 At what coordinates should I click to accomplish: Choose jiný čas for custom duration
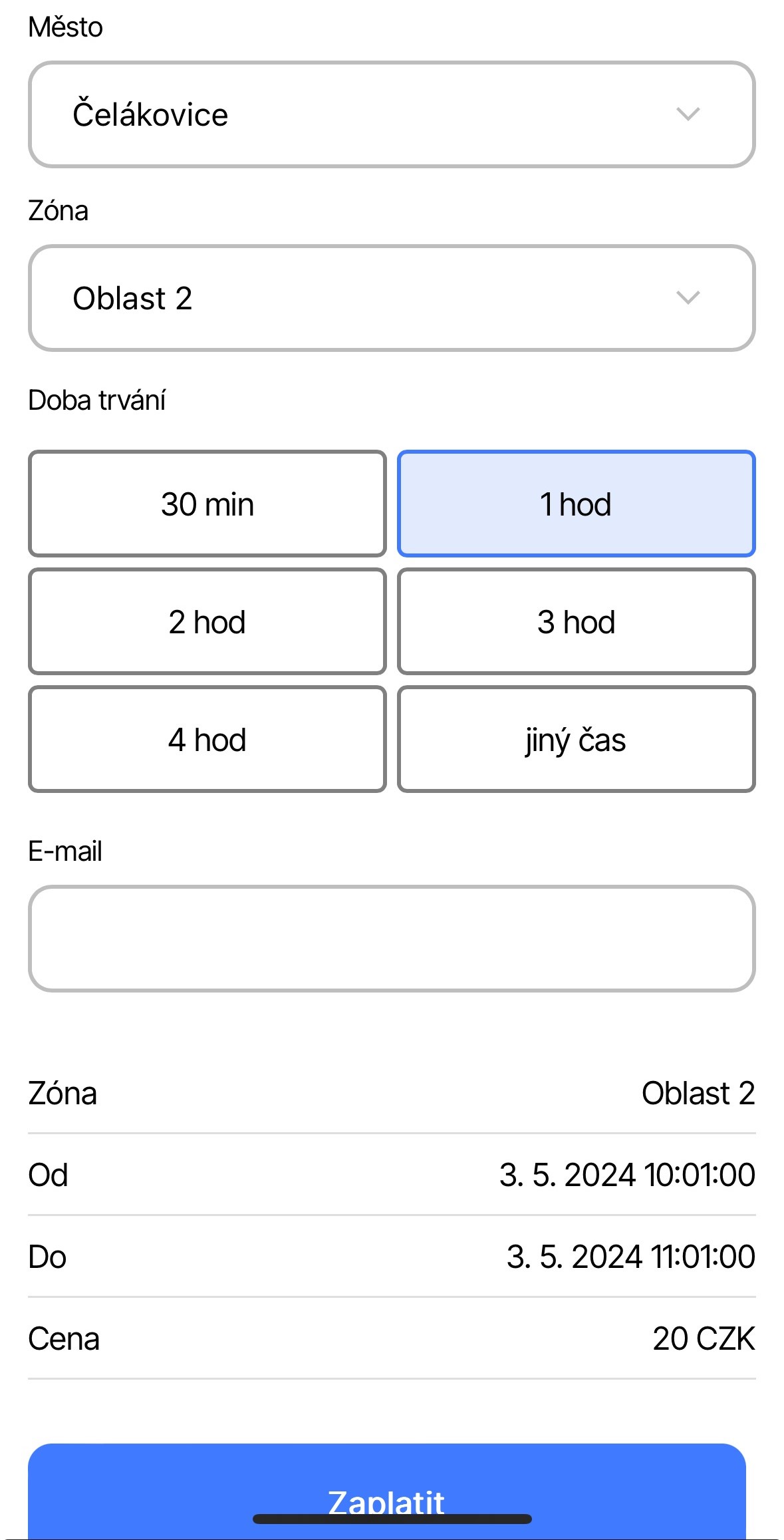(x=576, y=739)
